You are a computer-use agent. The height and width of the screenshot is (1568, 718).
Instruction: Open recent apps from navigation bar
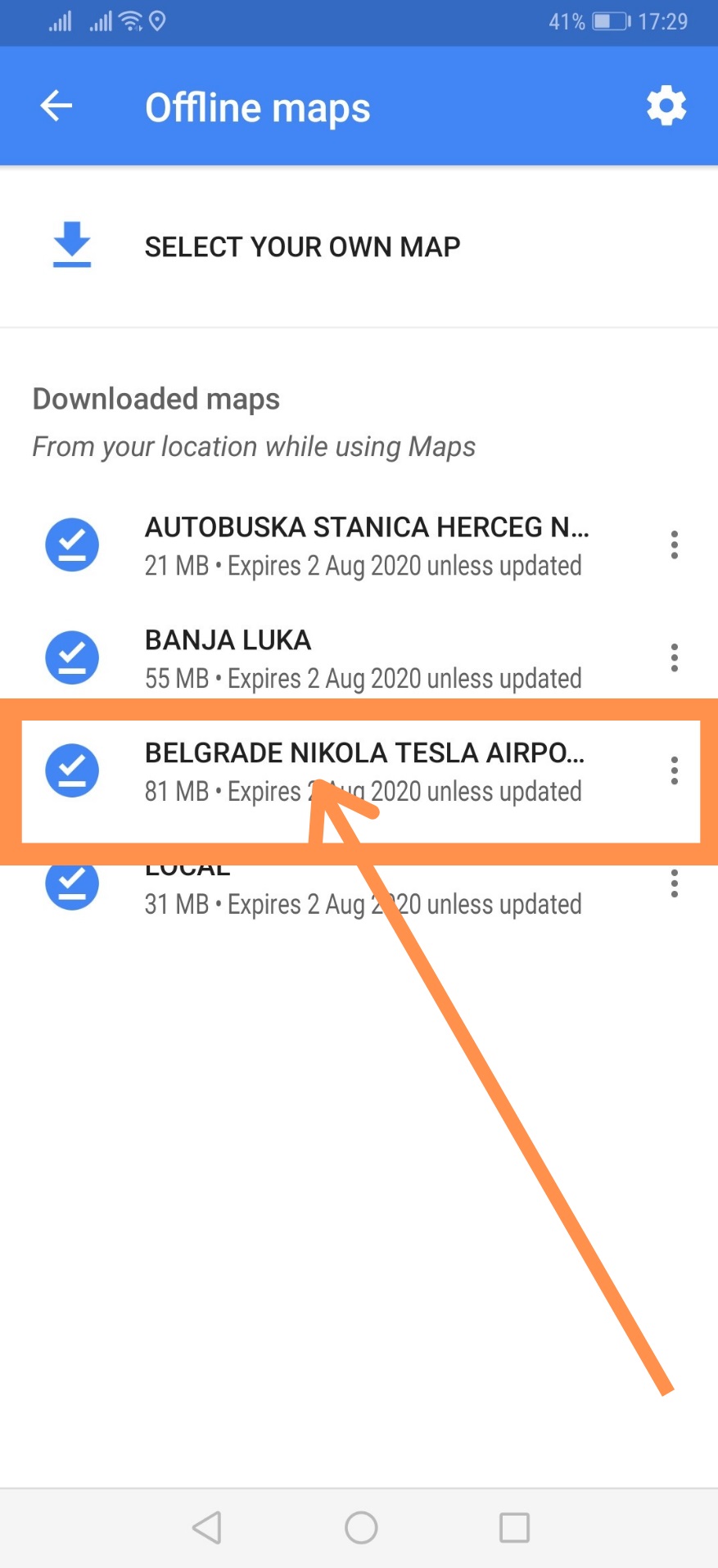[514, 1528]
